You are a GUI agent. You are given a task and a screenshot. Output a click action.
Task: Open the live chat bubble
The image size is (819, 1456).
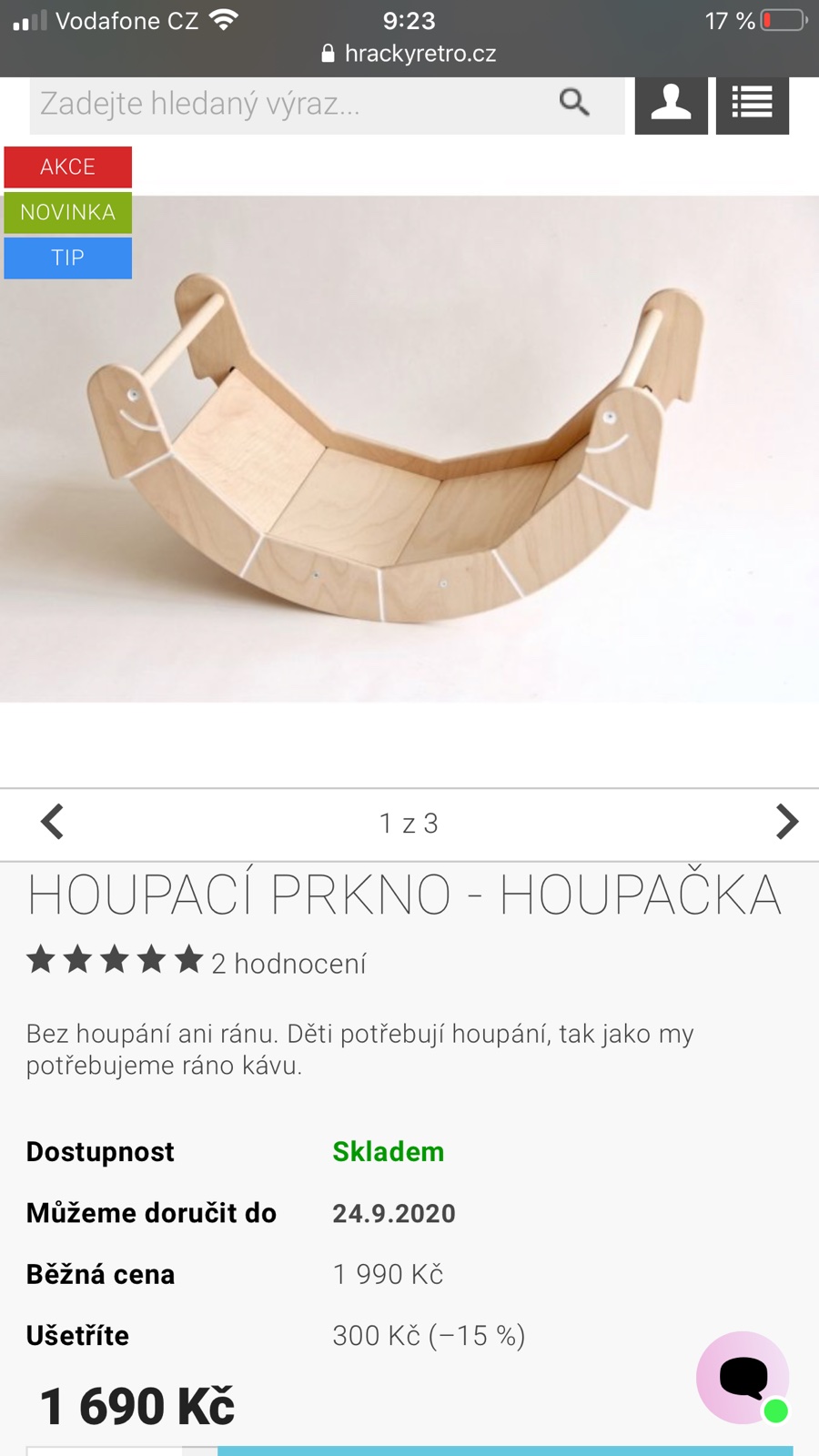click(x=743, y=1377)
